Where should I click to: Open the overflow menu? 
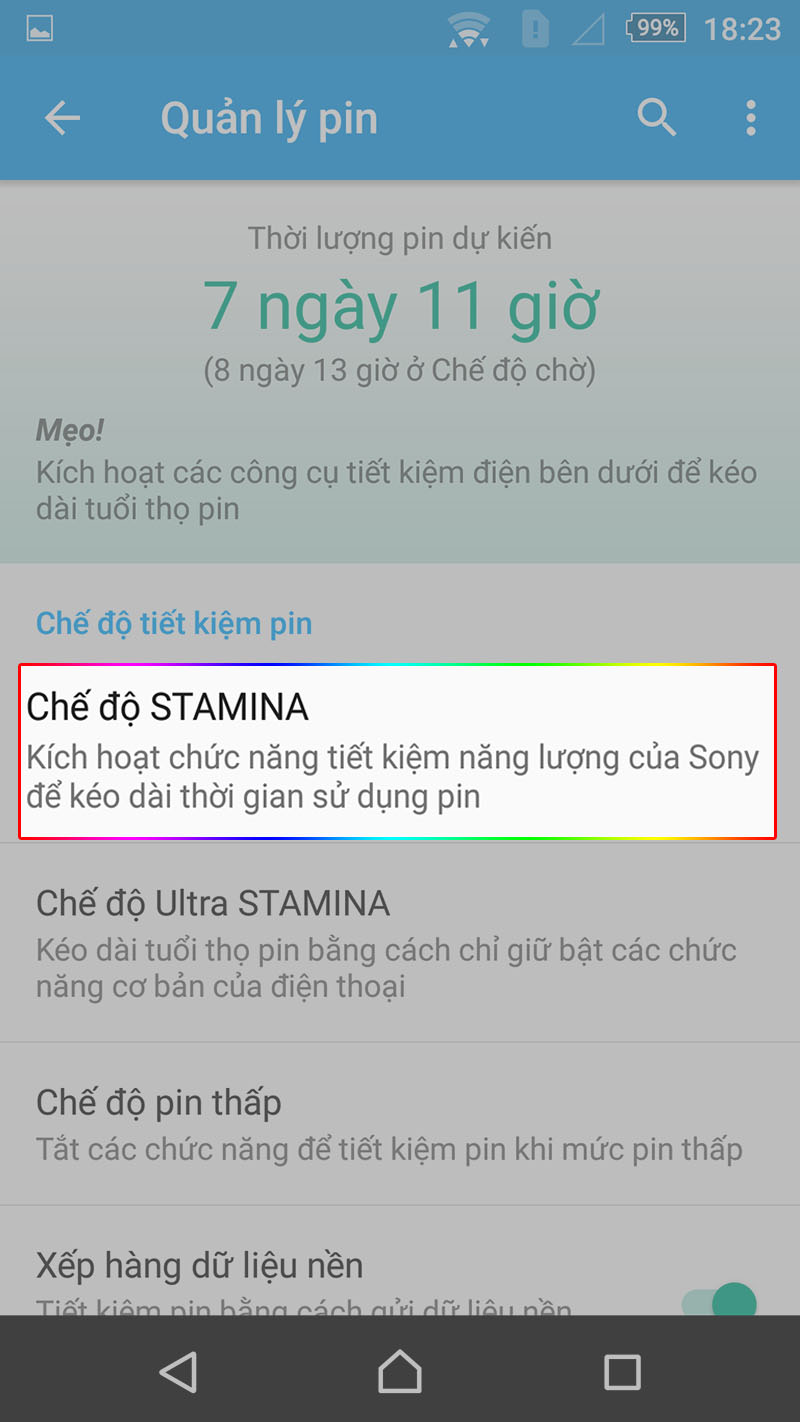750,118
